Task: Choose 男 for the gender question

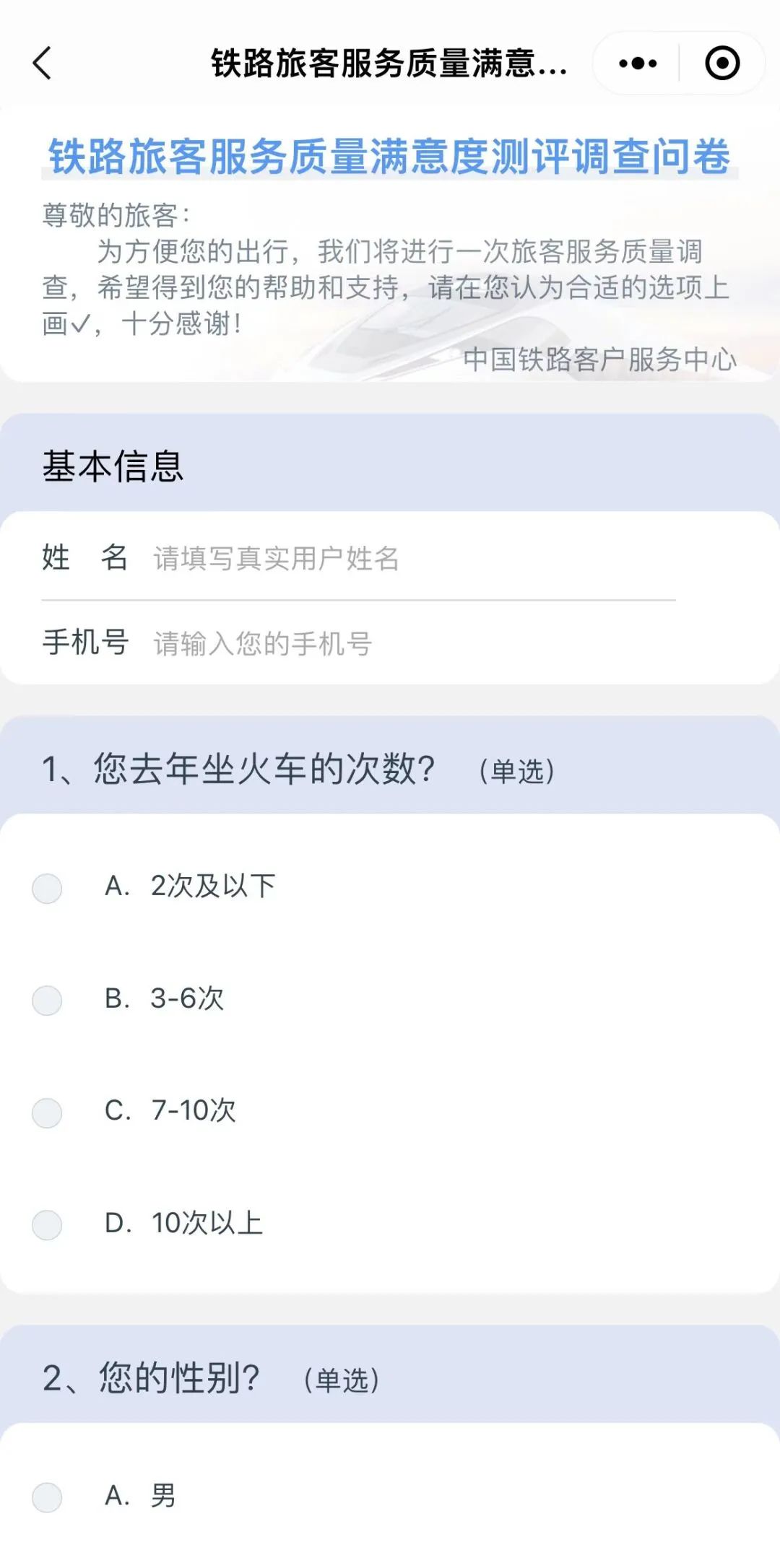Action: (x=48, y=1497)
